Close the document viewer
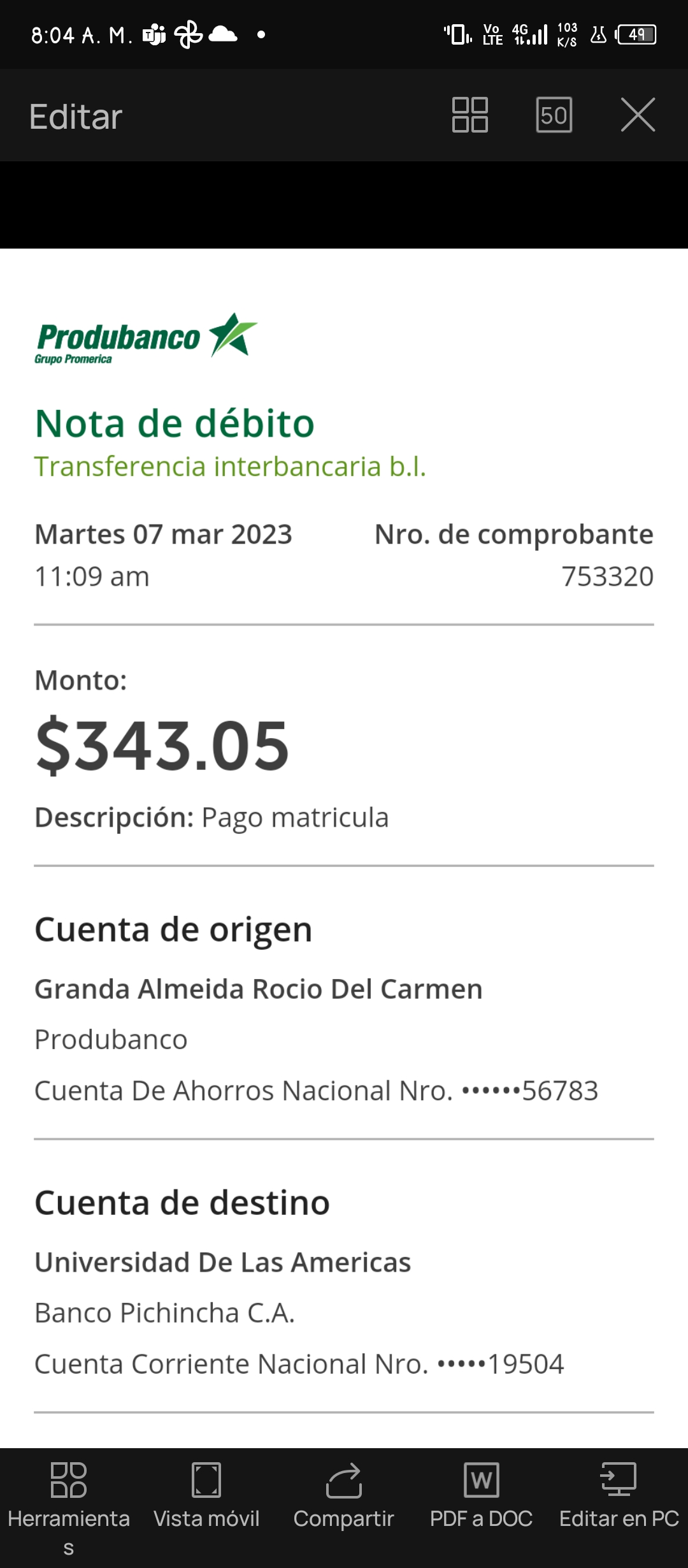The width and height of the screenshot is (688, 1568). coord(638,115)
